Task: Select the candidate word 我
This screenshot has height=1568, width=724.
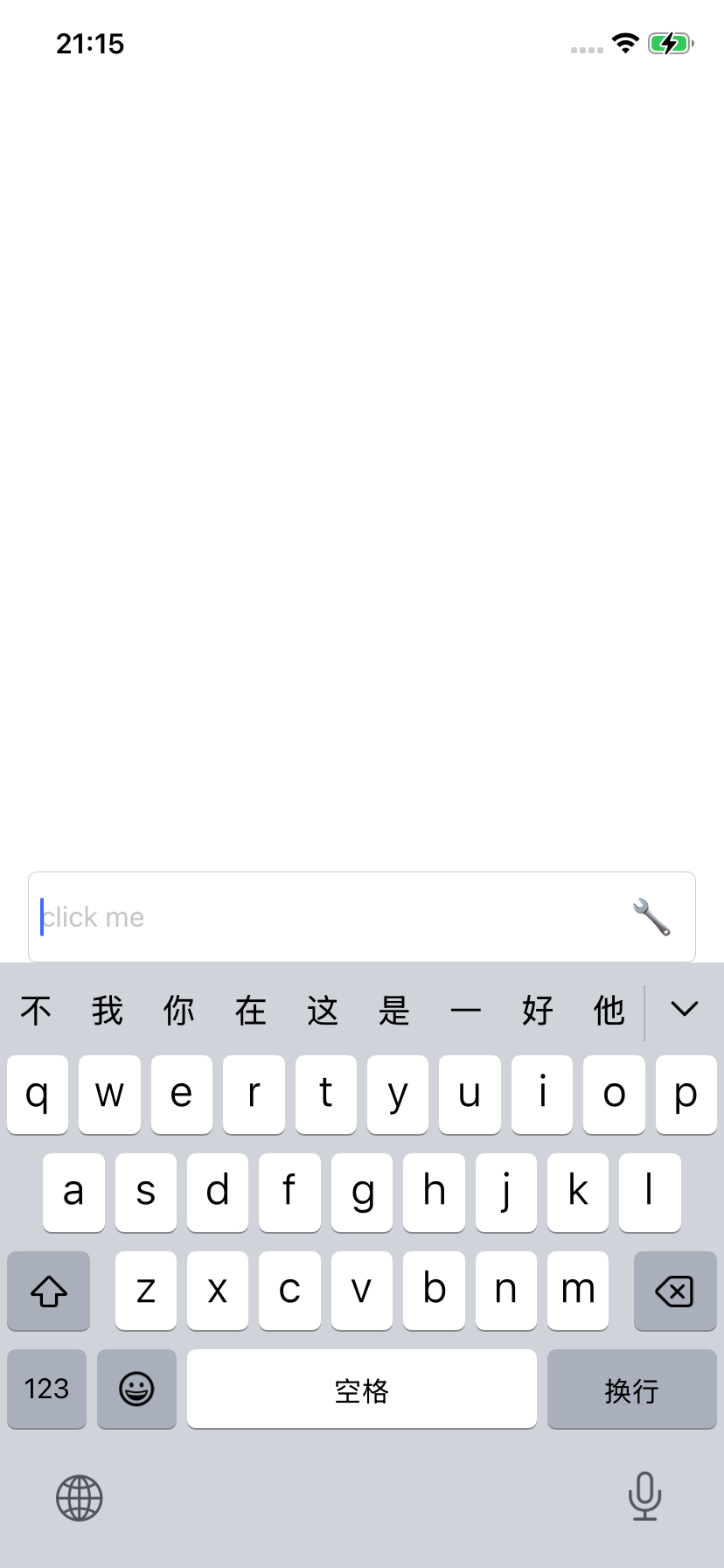Action: point(108,1011)
